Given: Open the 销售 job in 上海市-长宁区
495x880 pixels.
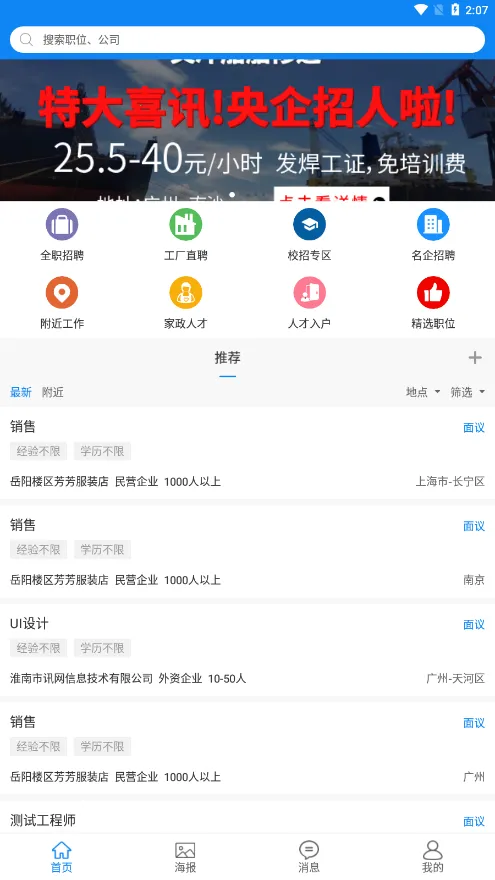Looking at the screenshot, I should (248, 453).
